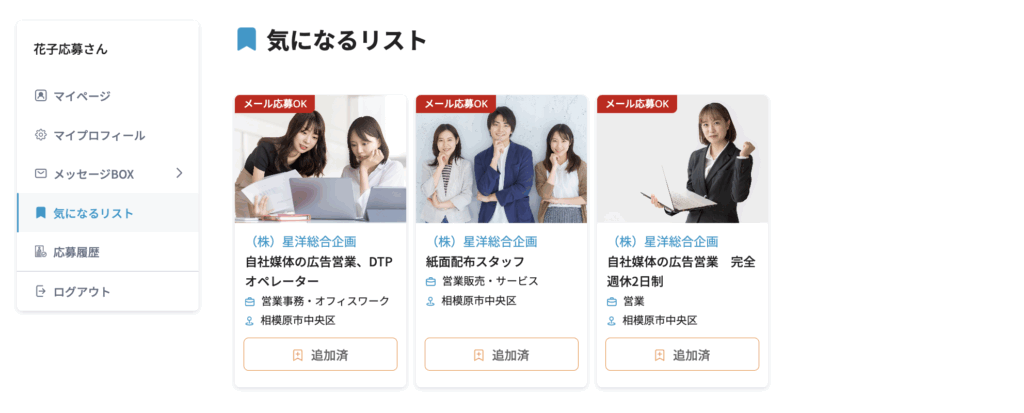Tap 追加済 button under DTPオペレーター job
This screenshot has width=1024, height=413.
(x=320, y=354)
